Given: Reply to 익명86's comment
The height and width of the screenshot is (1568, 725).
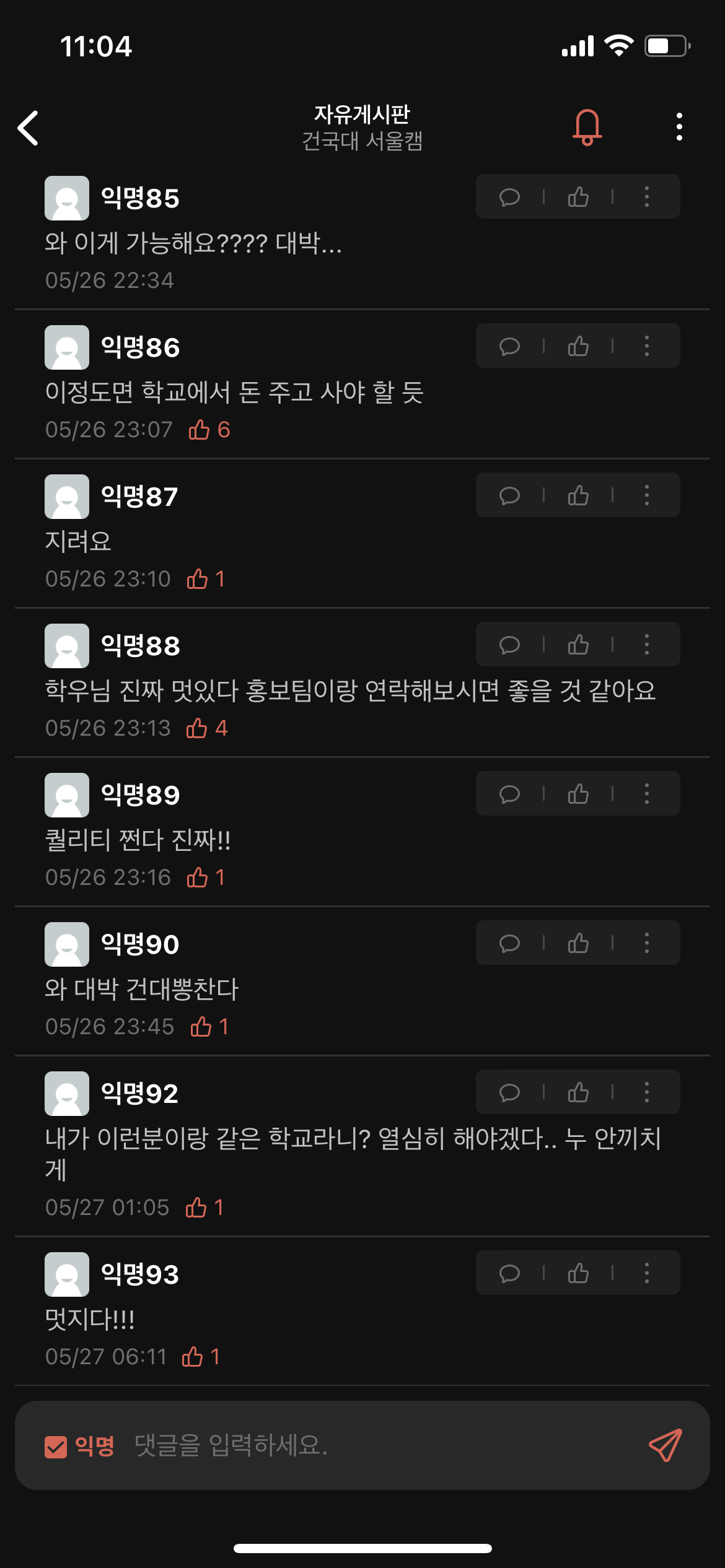Looking at the screenshot, I should coord(509,346).
